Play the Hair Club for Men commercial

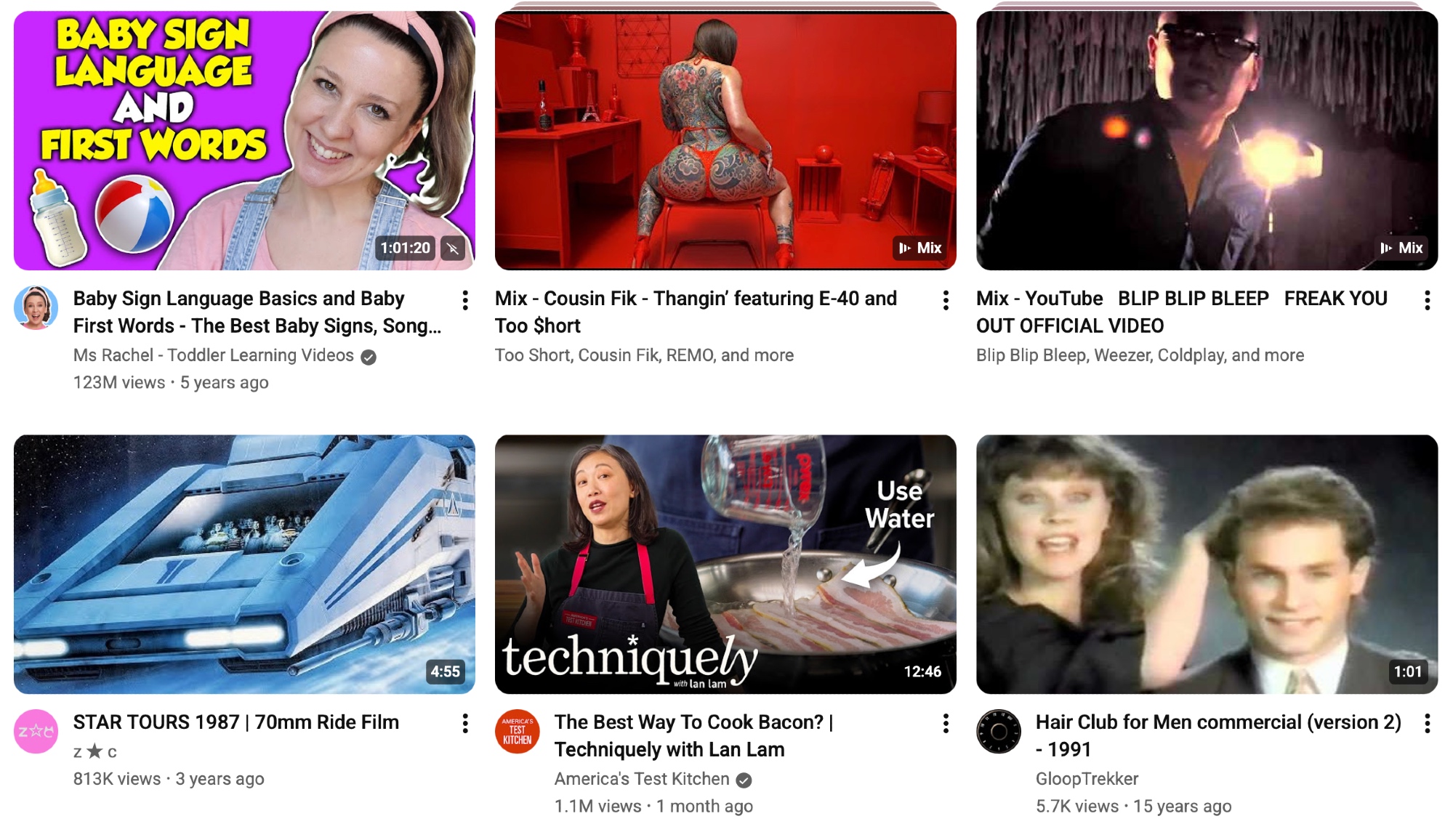(1207, 564)
